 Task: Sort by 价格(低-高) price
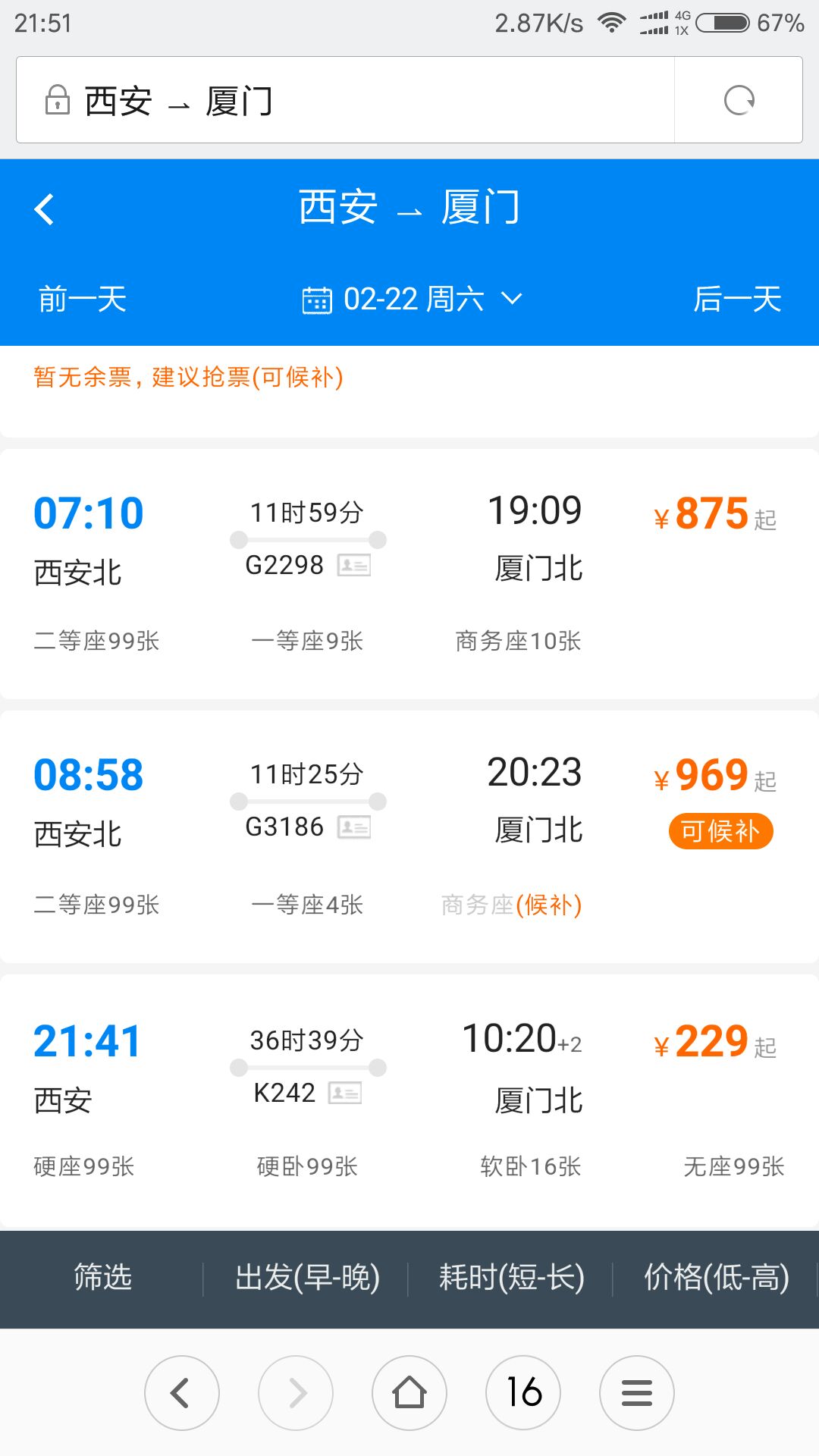pyautogui.click(x=717, y=1278)
